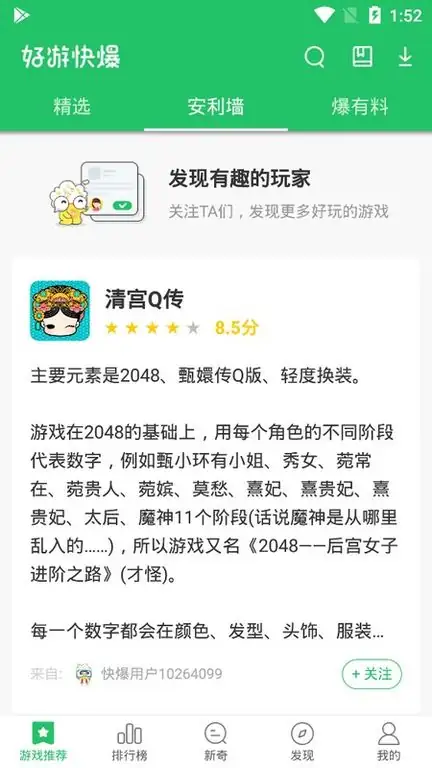
Task: Go to the 我的 profile tab
Action: (389, 742)
